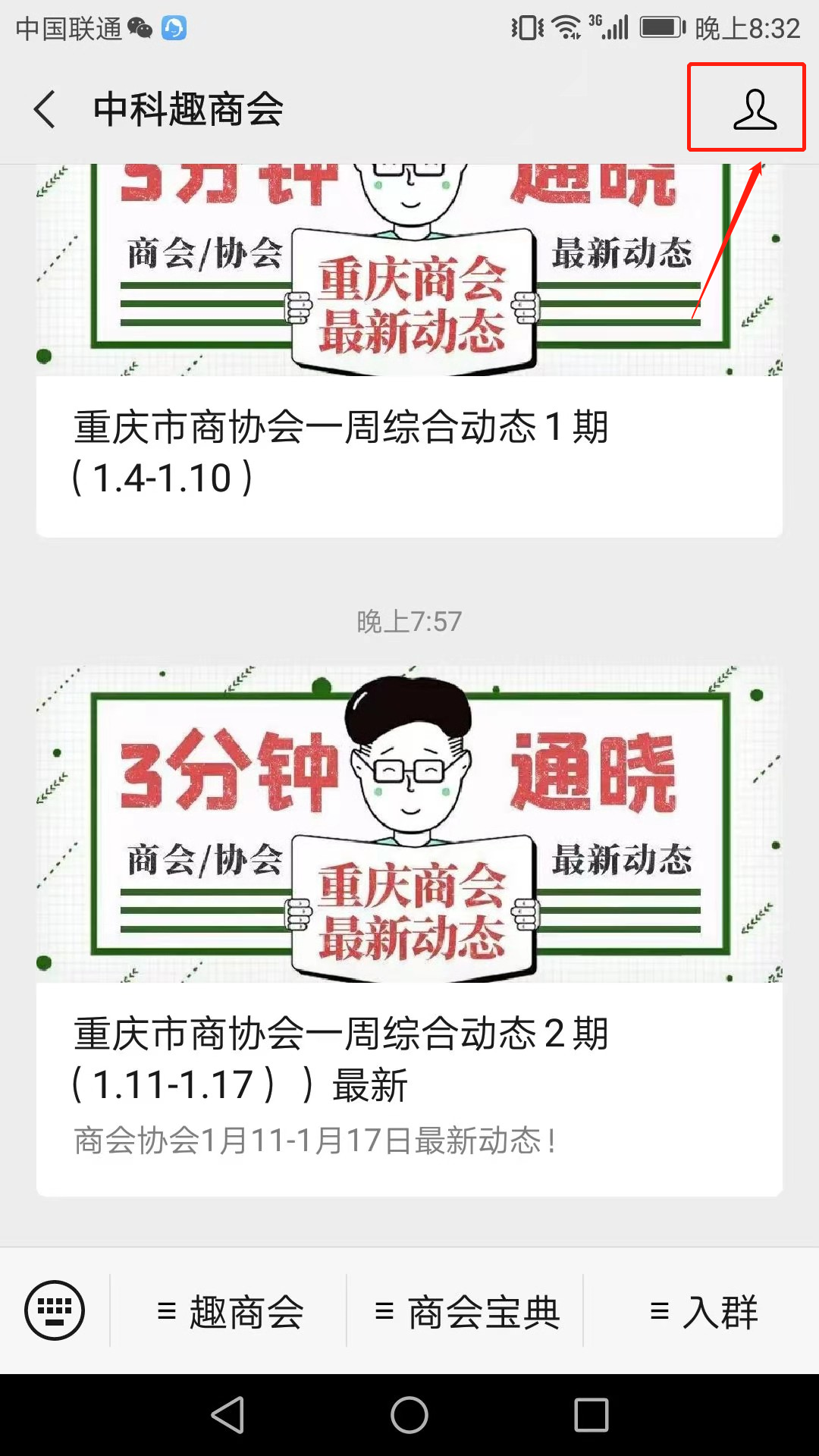819x1456 pixels.
Task: Open the 趣商会 menu
Action: pyautogui.click(x=230, y=1312)
